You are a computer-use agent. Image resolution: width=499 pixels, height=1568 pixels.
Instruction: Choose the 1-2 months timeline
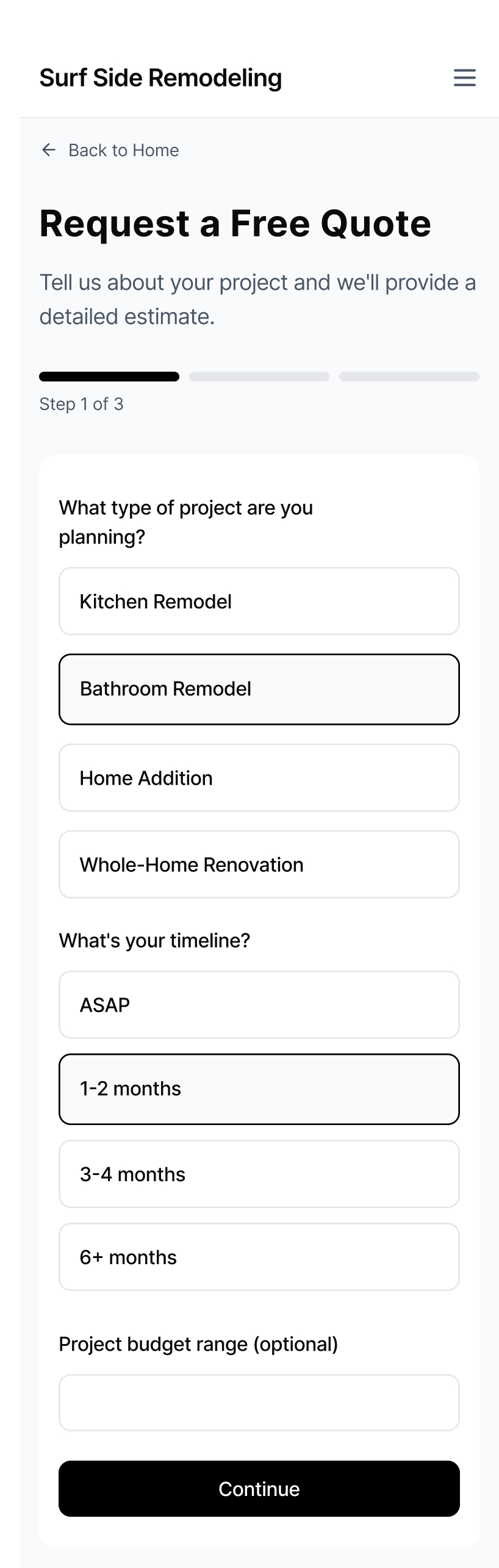point(259,1088)
